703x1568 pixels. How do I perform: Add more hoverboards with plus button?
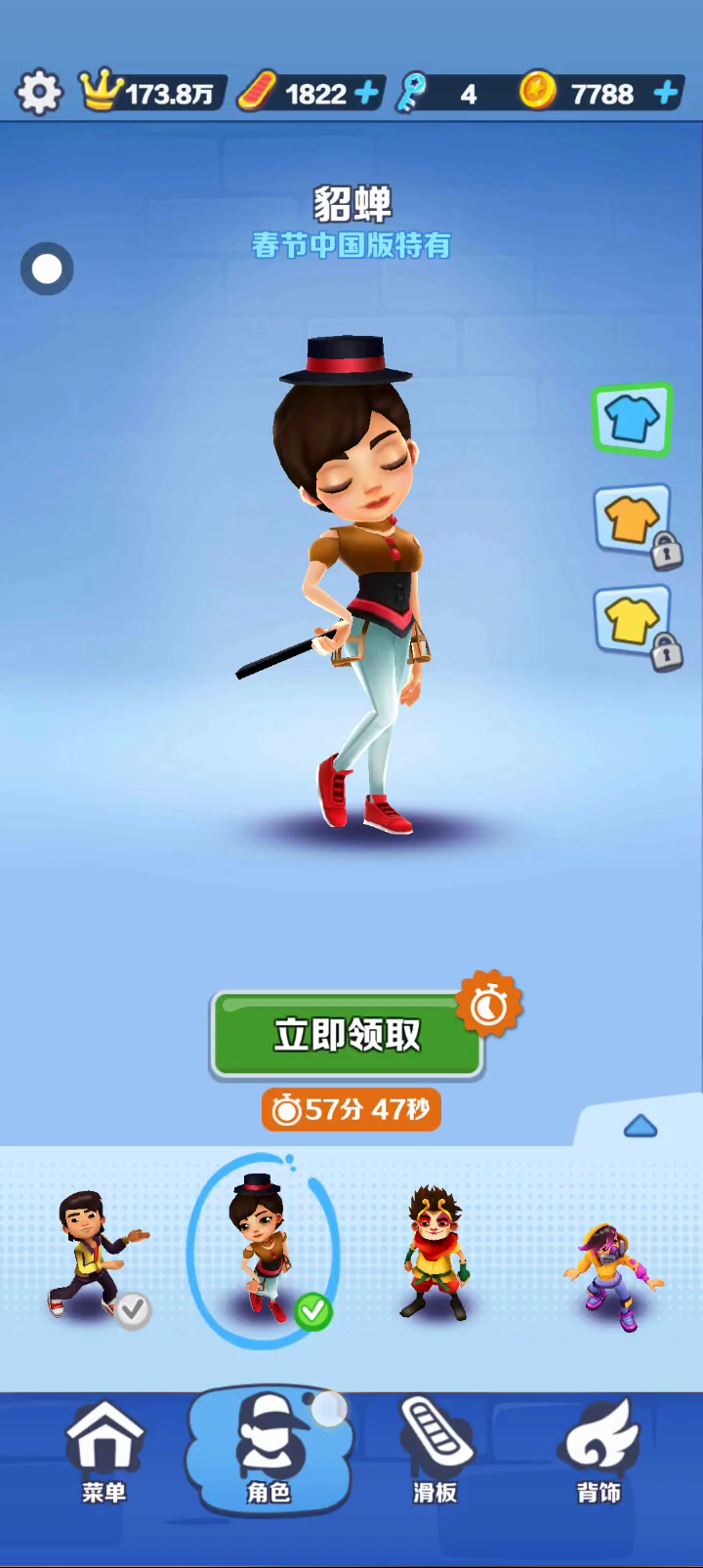tap(367, 93)
